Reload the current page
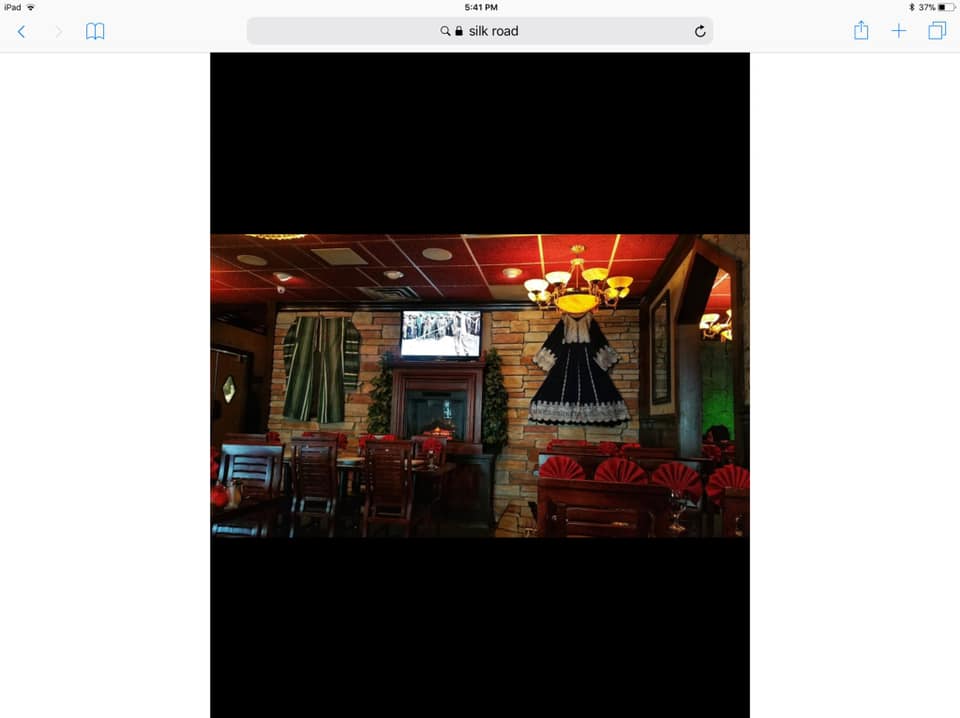This screenshot has height=718, width=960. (x=700, y=31)
